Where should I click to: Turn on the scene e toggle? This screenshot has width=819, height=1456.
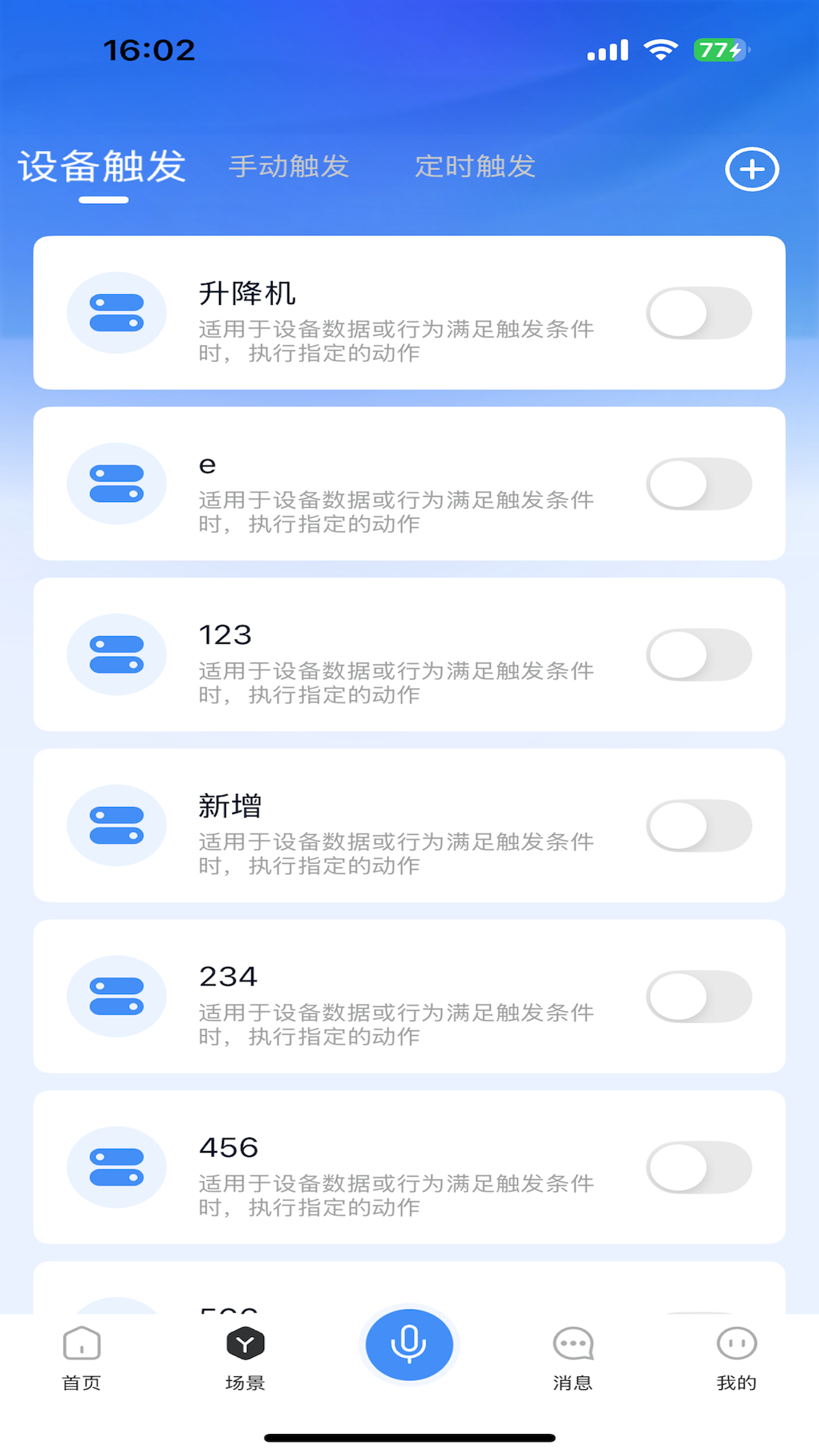pyautogui.click(x=698, y=483)
